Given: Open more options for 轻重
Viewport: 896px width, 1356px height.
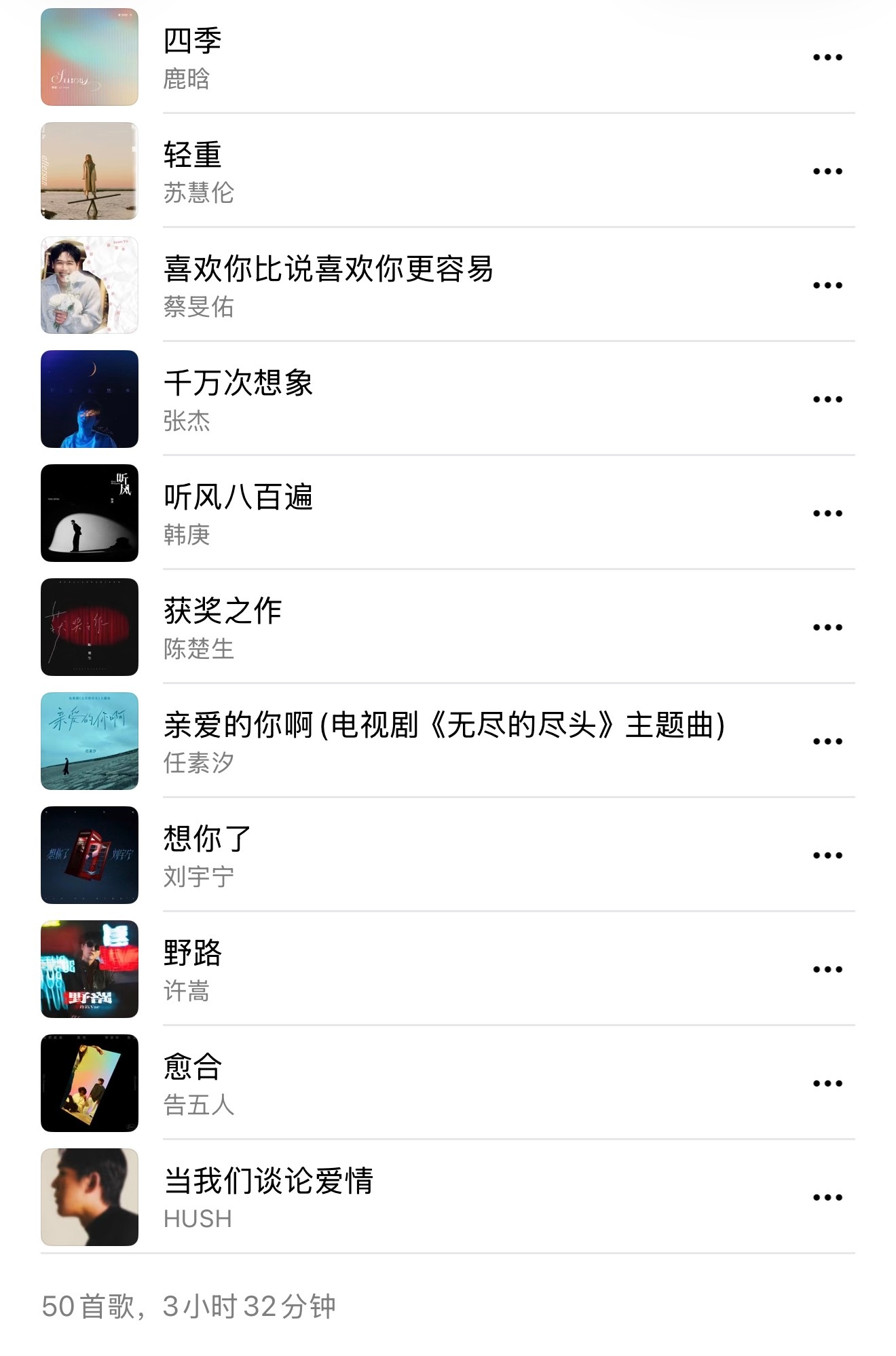Looking at the screenshot, I should click(x=827, y=172).
